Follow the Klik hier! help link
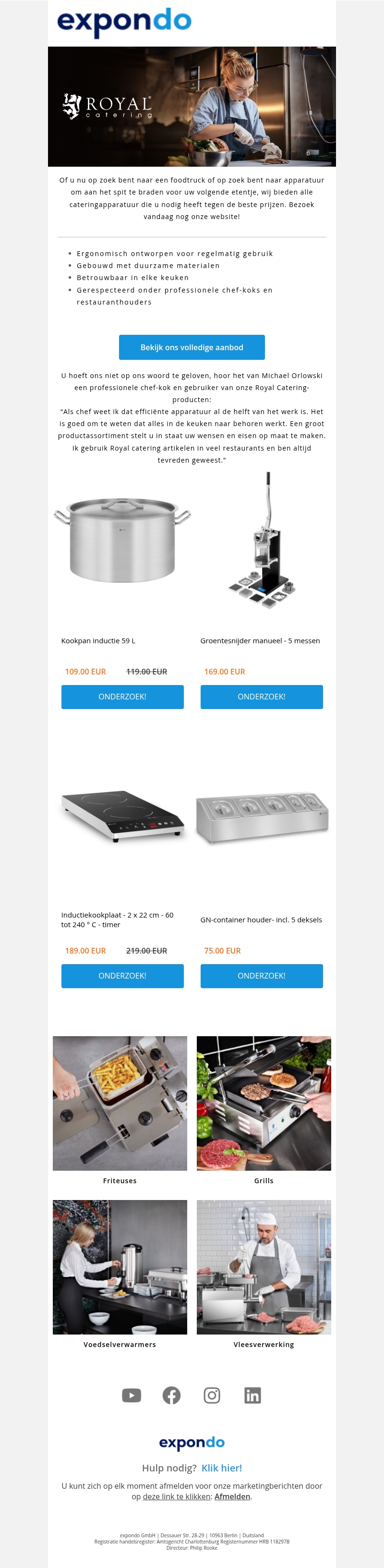Image resolution: width=384 pixels, height=1568 pixels. tap(221, 1468)
